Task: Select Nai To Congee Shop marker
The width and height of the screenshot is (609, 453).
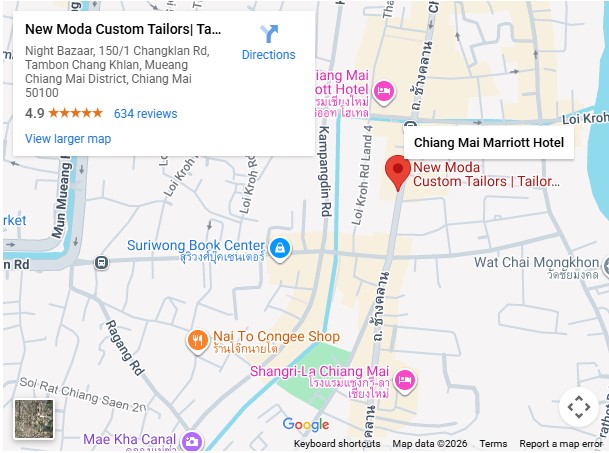Action: tap(197, 342)
